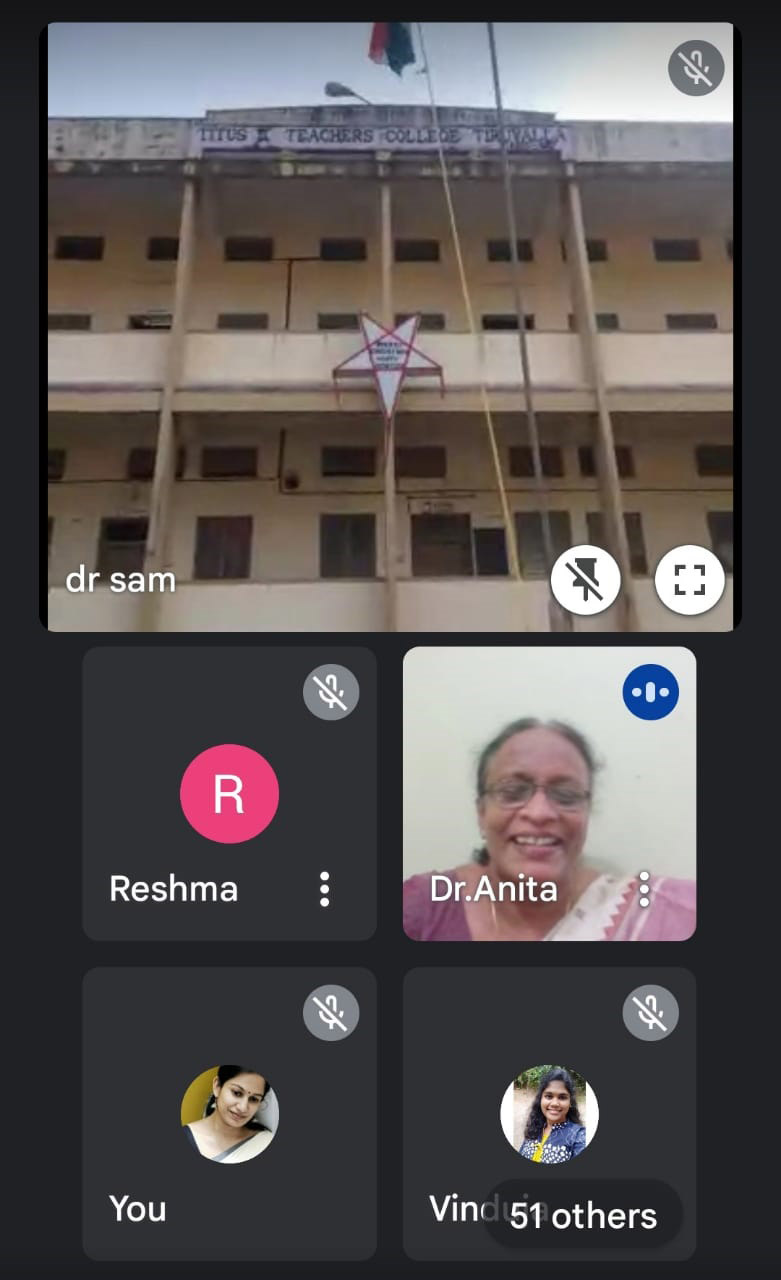The height and width of the screenshot is (1280, 781).
Task: Expand dr sam's video to fullscreen
Action: coord(690,579)
